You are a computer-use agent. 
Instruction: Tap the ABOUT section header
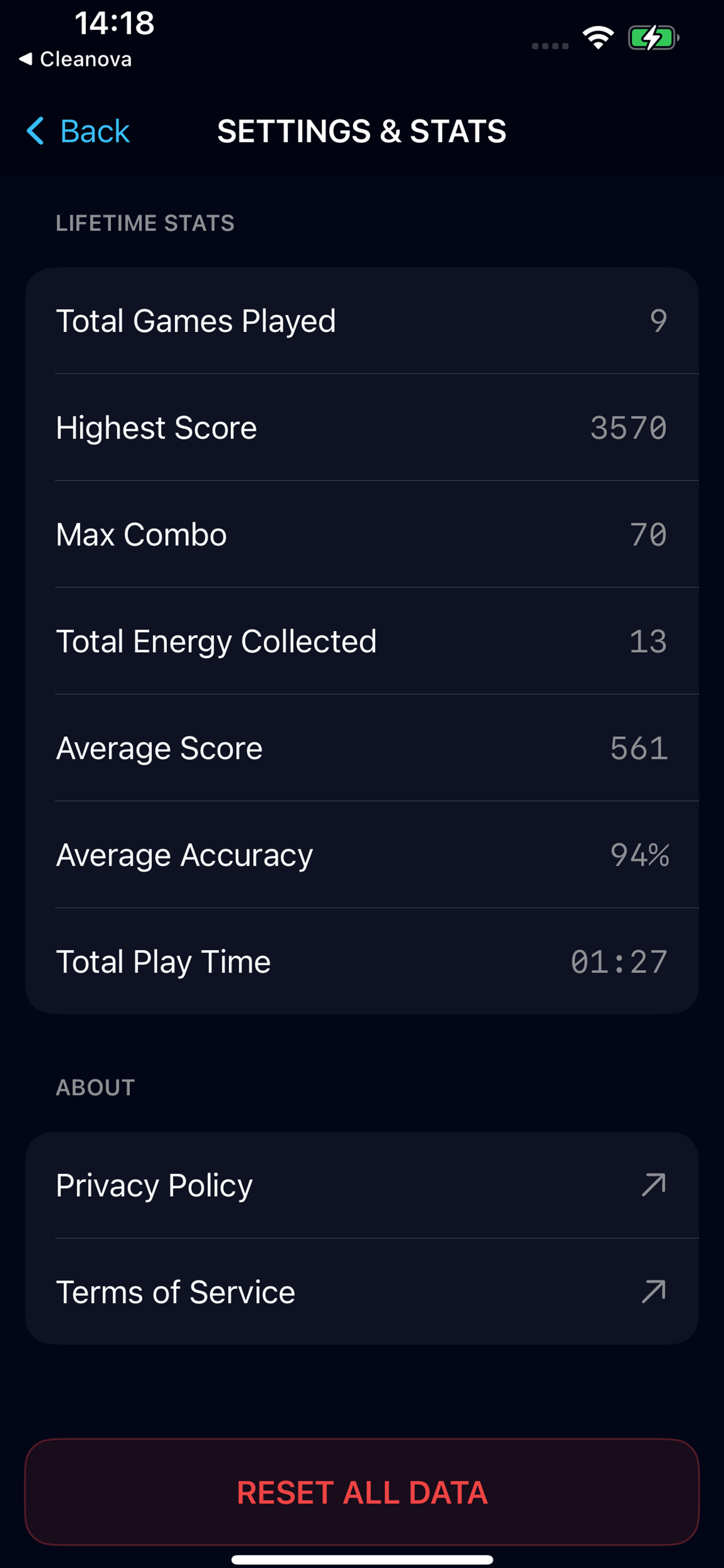(95, 1087)
